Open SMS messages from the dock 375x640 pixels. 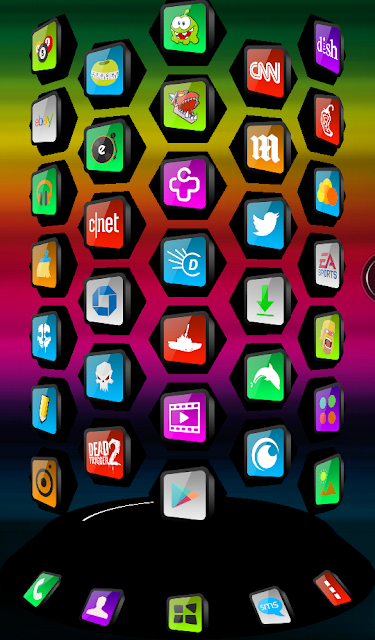point(271,607)
